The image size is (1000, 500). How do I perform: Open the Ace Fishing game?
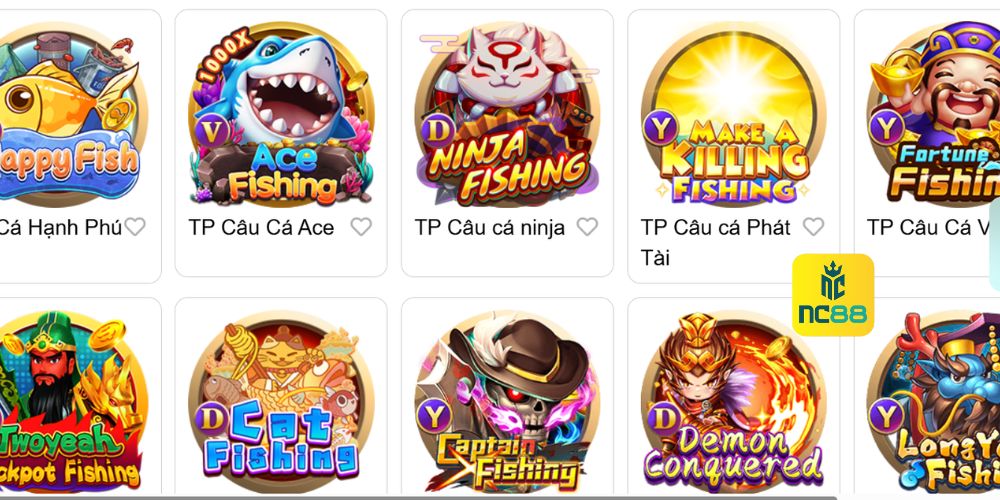click(x=281, y=115)
